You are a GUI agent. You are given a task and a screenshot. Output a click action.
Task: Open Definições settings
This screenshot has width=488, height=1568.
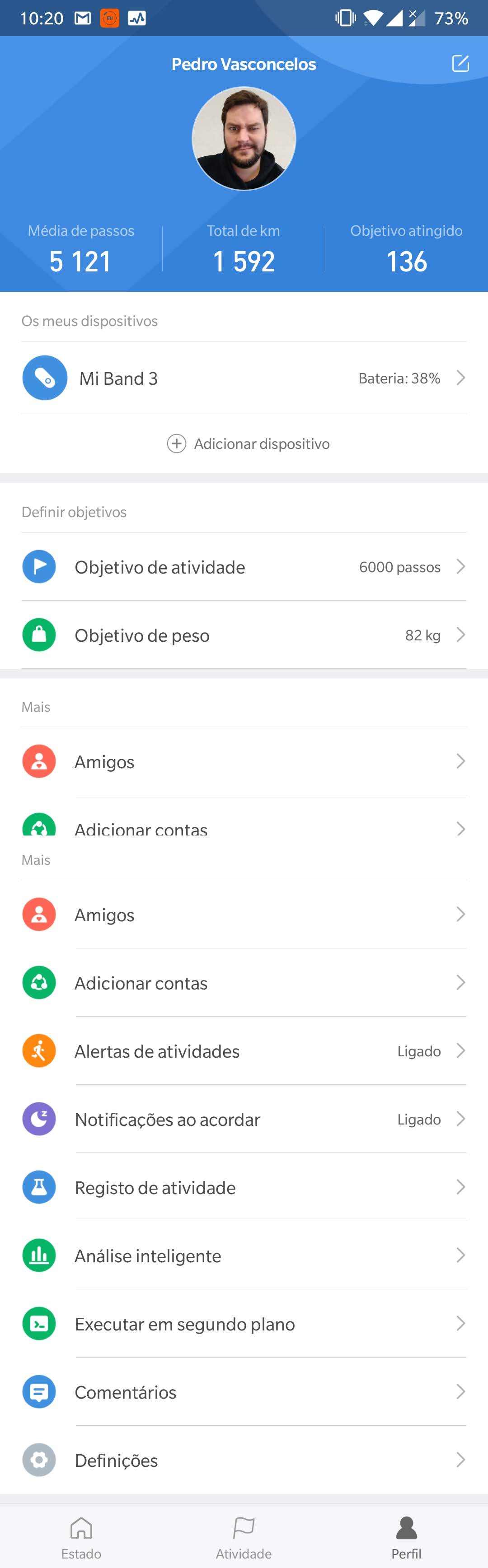pos(244,1460)
